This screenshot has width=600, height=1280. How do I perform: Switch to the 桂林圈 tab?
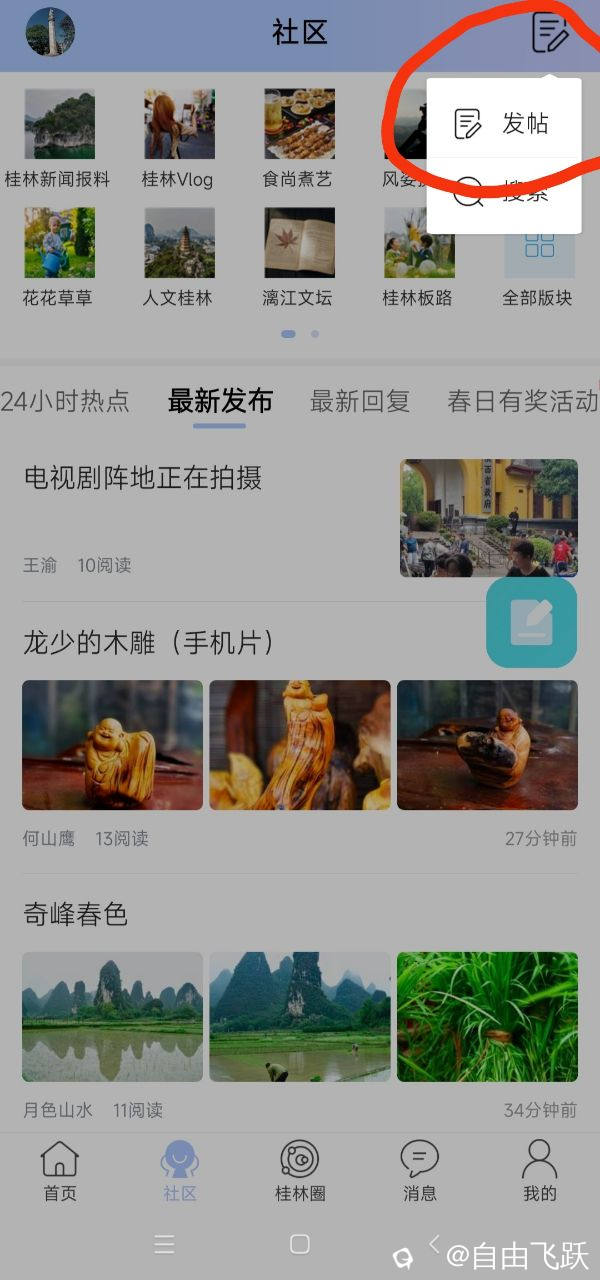300,1171
